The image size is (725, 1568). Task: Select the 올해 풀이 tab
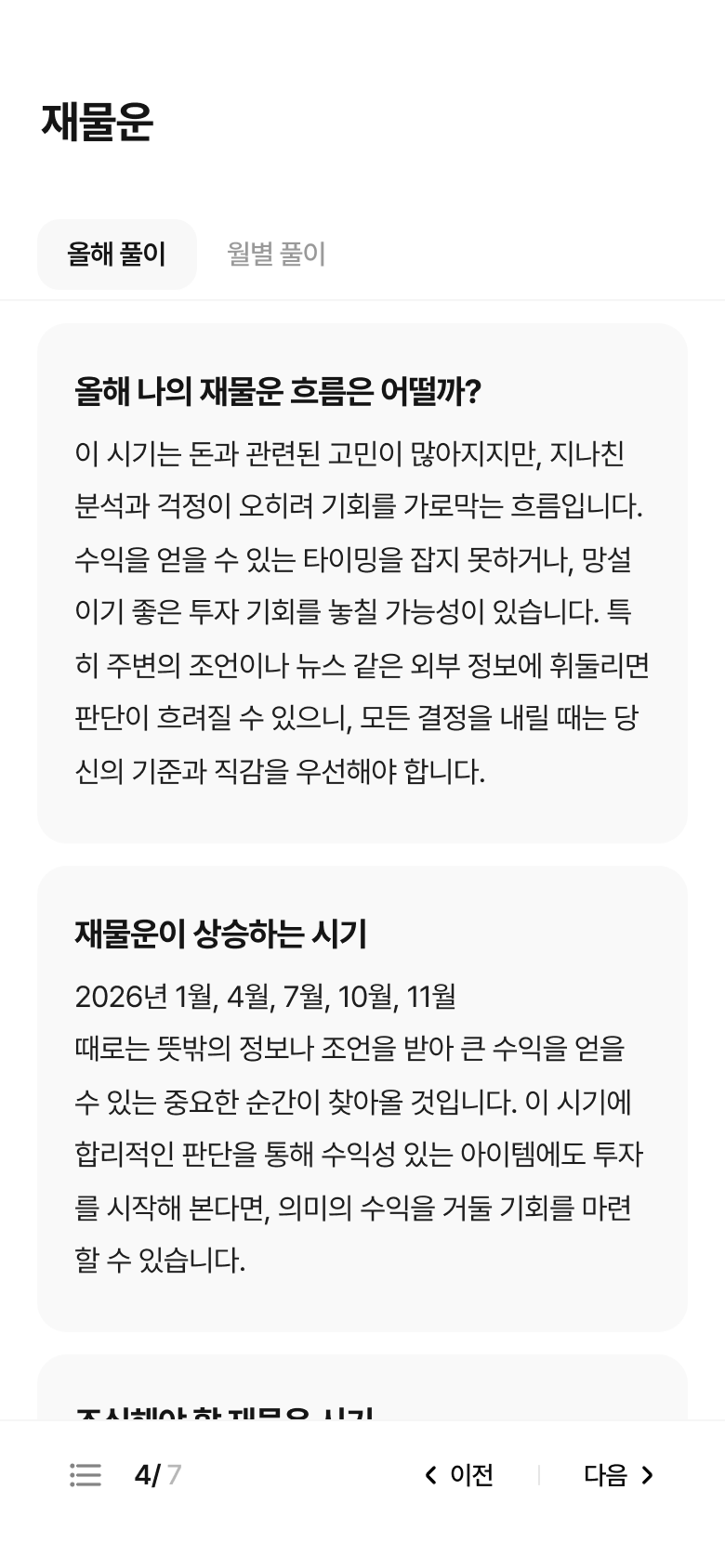click(x=117, y=255)
